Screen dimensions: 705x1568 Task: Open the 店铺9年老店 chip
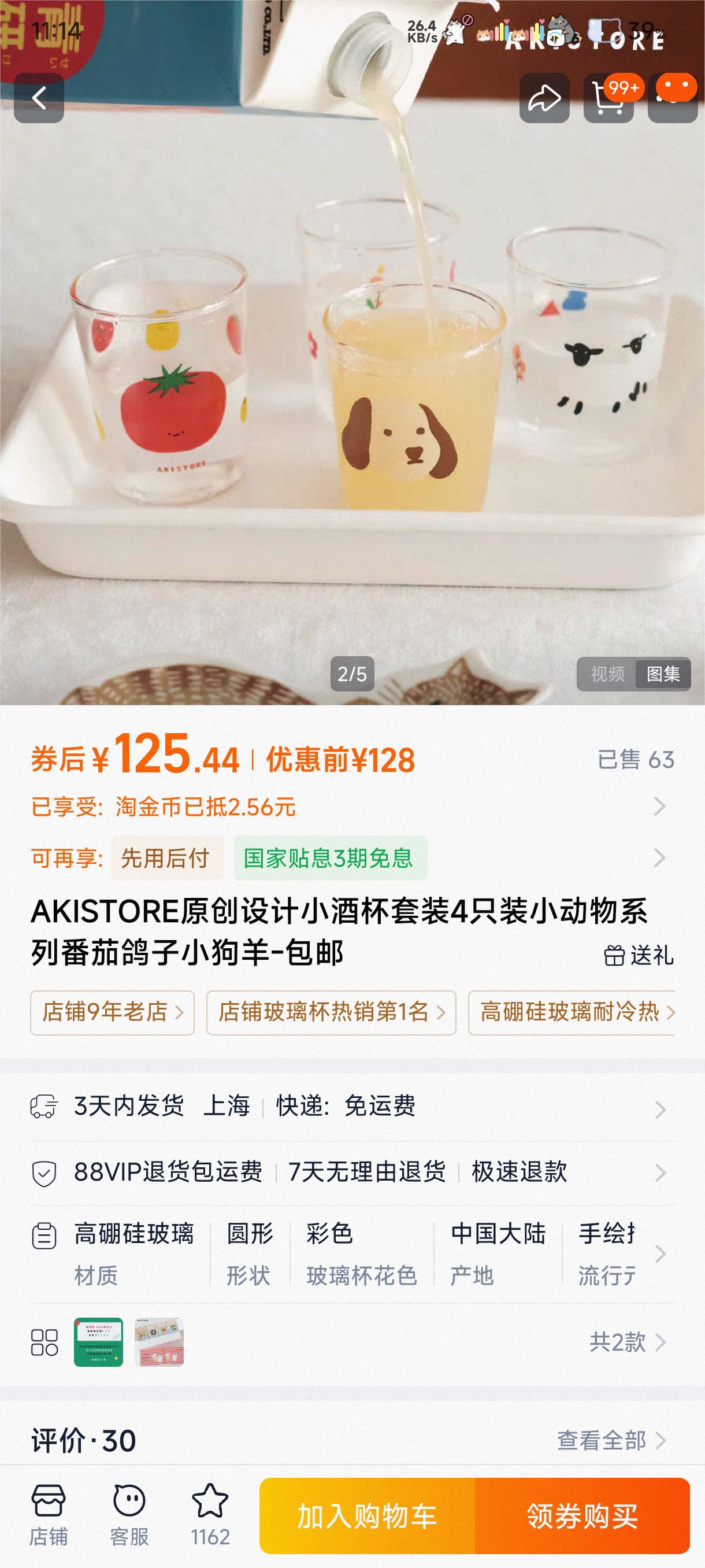tap(113, 1013)
